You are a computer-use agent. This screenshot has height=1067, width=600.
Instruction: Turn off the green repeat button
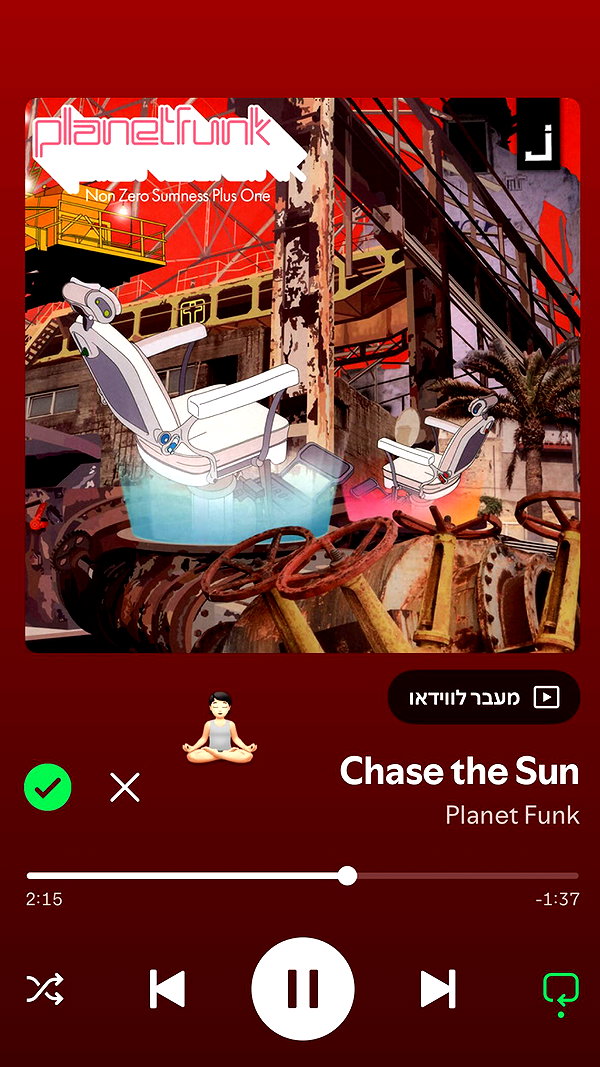561,991
